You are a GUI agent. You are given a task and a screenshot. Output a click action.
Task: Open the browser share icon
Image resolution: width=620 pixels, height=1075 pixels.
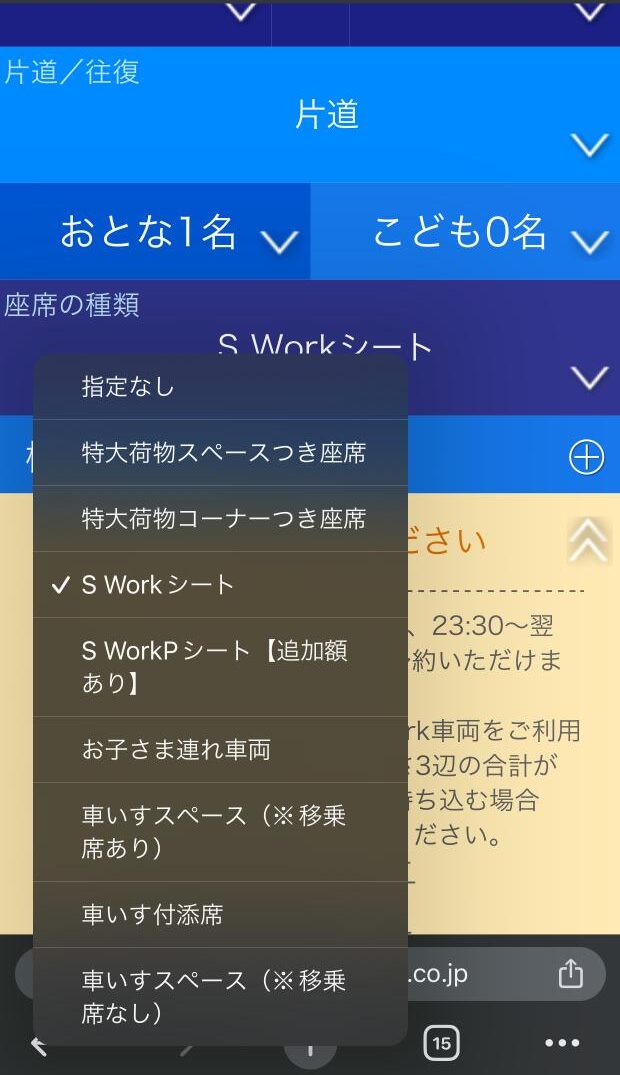point(571,974)
